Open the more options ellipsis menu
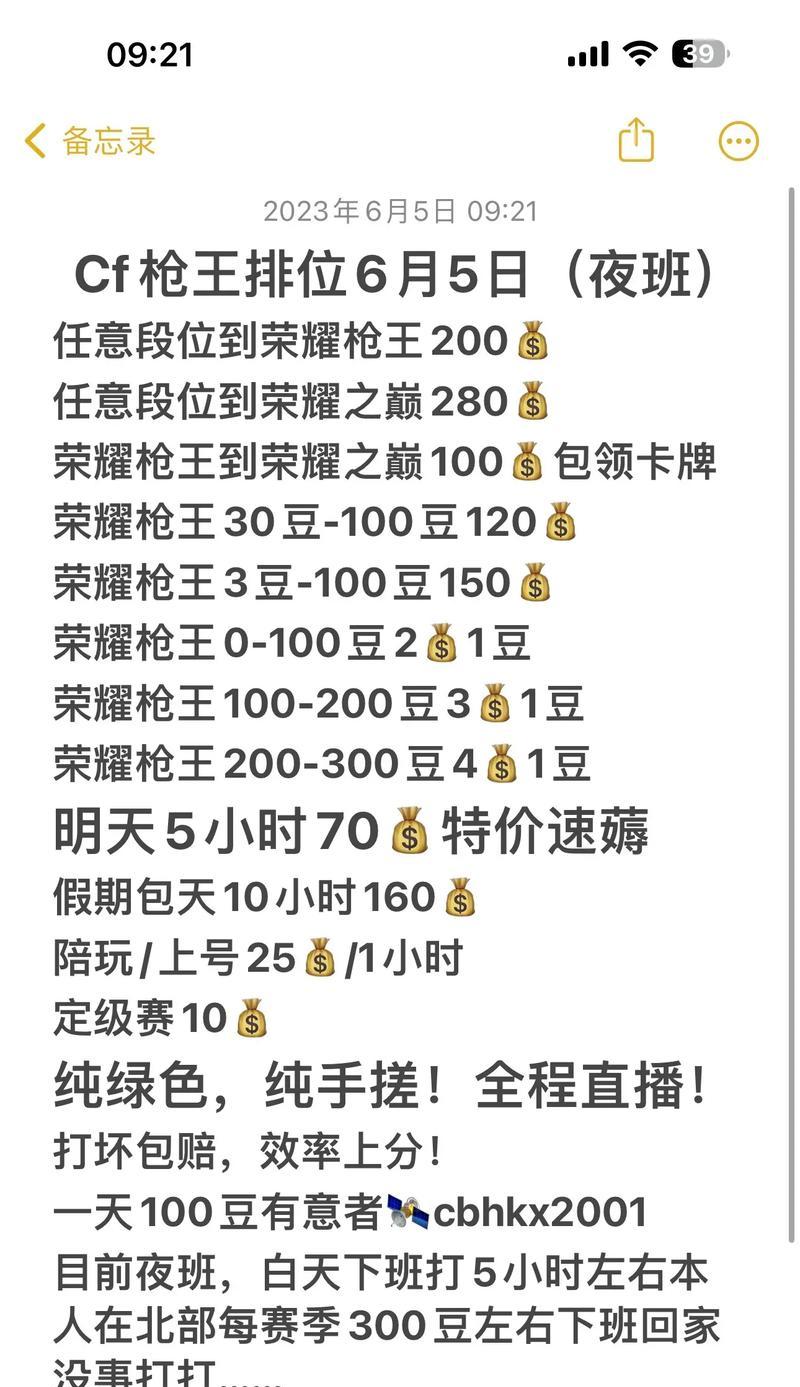The width and height of the screenshot is (800, 1387). click(739, 141)
